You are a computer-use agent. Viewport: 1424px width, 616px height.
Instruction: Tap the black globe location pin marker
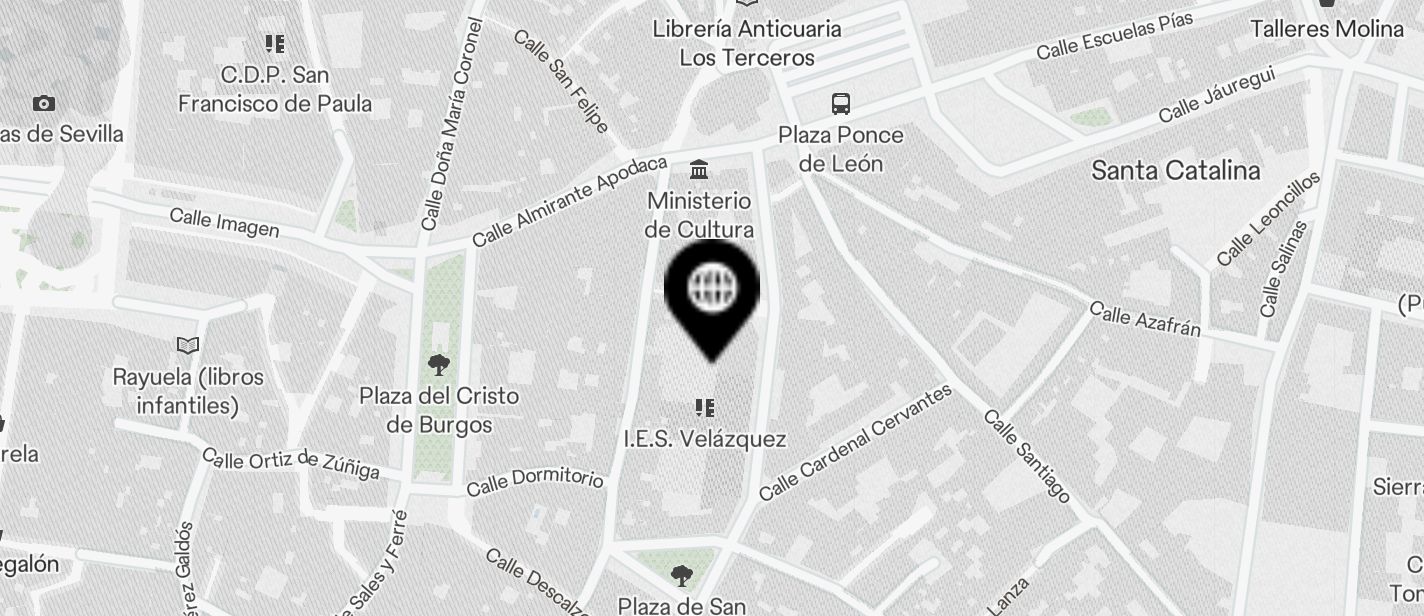(712, 292)
